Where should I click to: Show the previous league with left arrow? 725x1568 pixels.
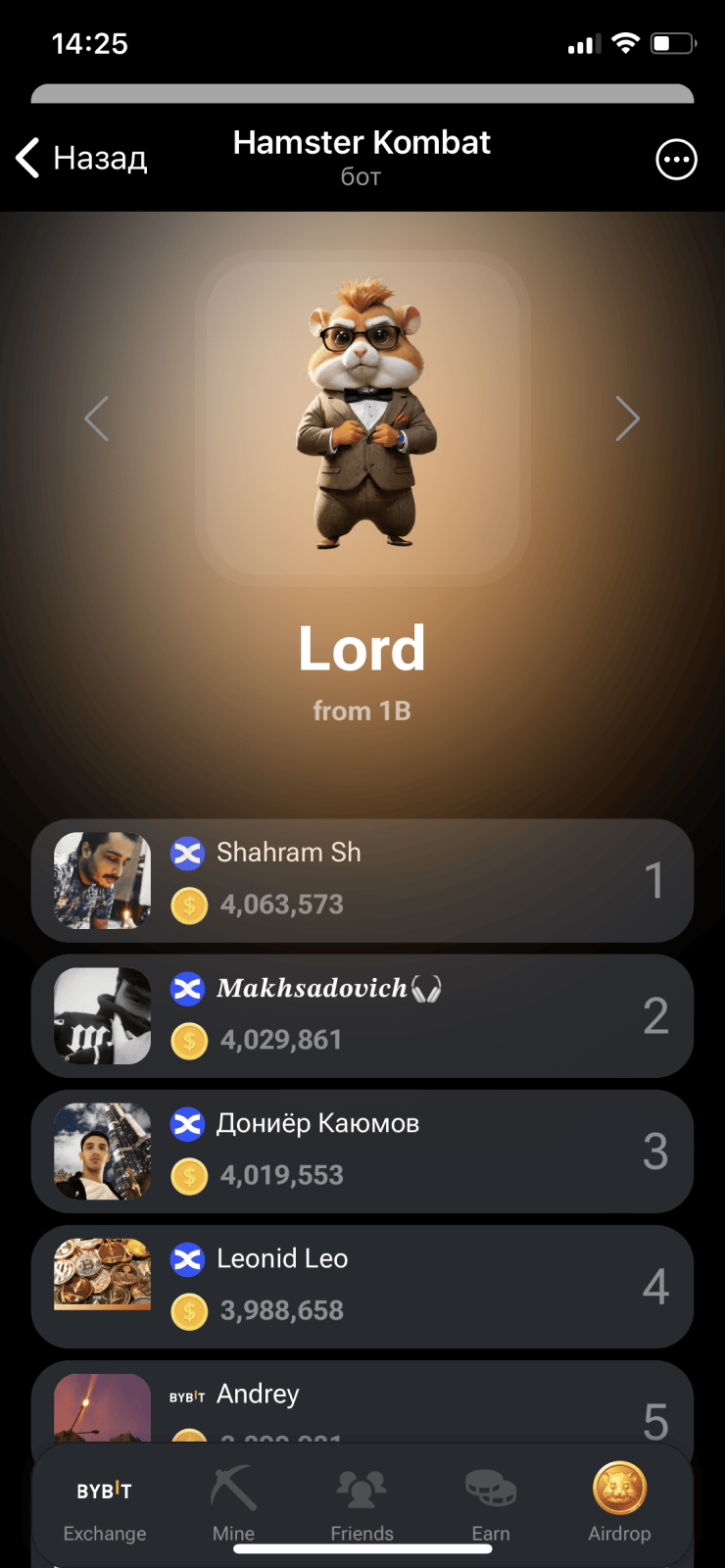(96, 419)
